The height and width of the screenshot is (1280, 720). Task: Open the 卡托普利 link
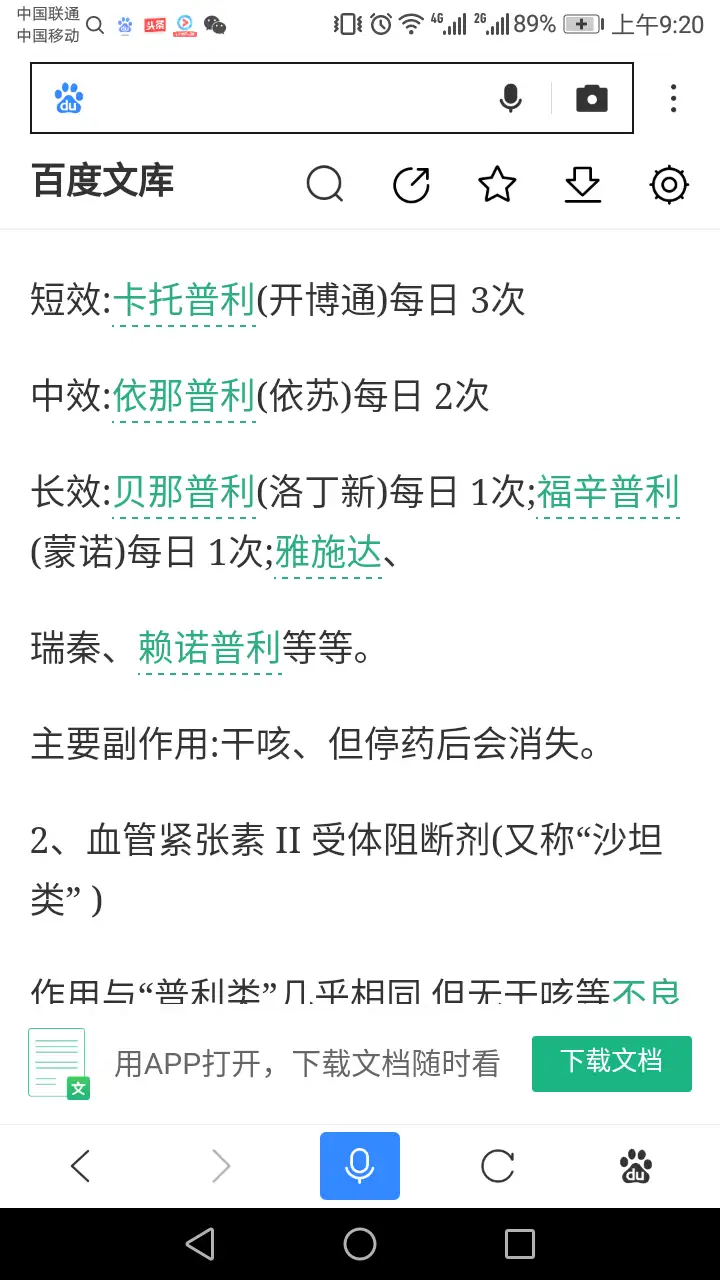[x=184, y=301]
